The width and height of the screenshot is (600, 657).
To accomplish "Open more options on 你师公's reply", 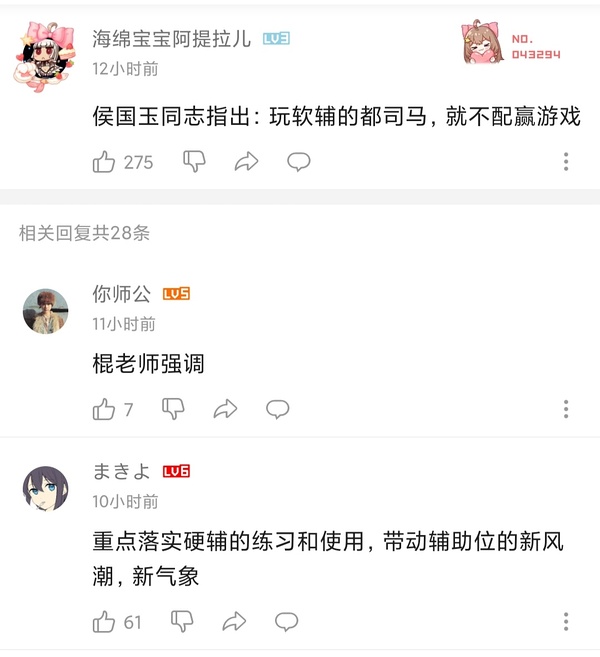I will click(566, 408).
